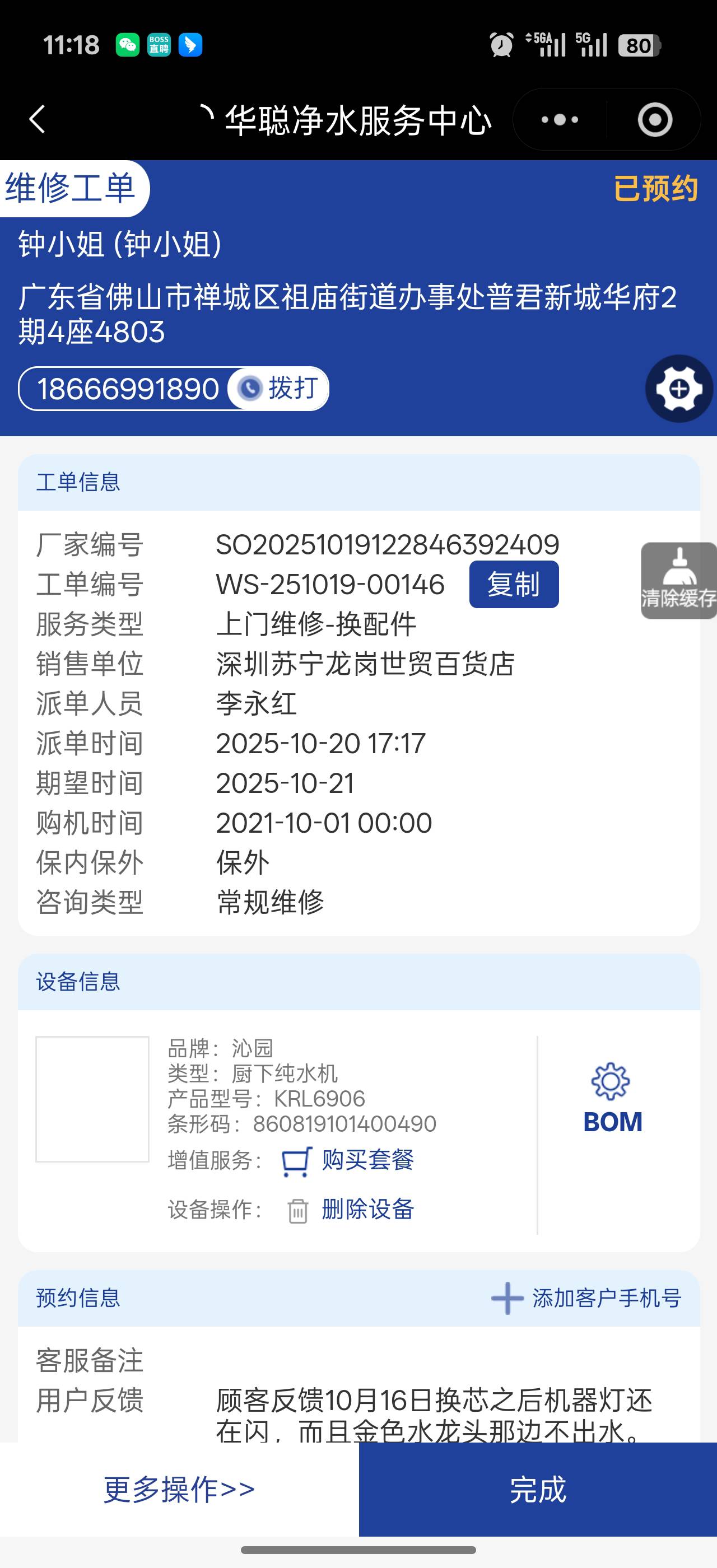Go back using the top-left arrow
This screenshot has height=1568, width=717.
(38, 119)
